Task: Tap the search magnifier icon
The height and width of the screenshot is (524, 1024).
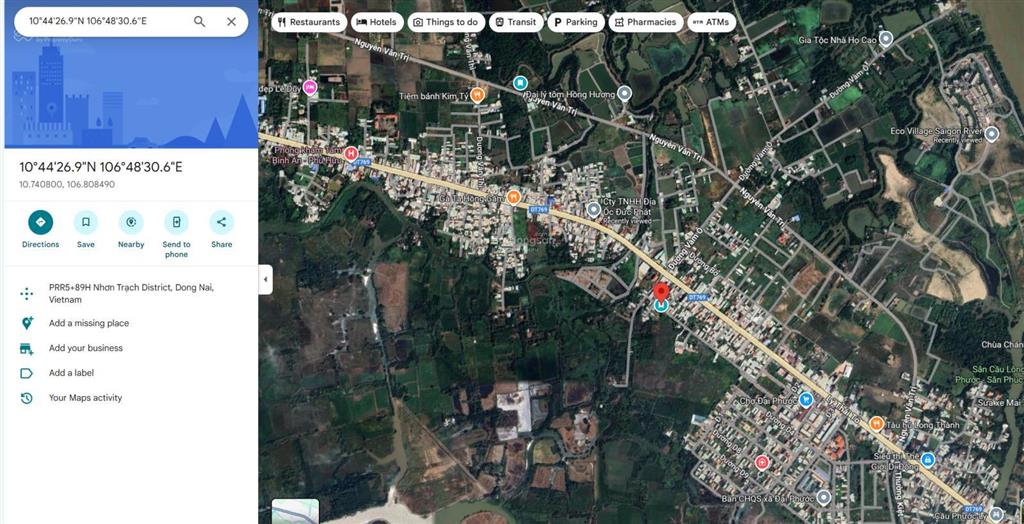Action: point(200,21)
